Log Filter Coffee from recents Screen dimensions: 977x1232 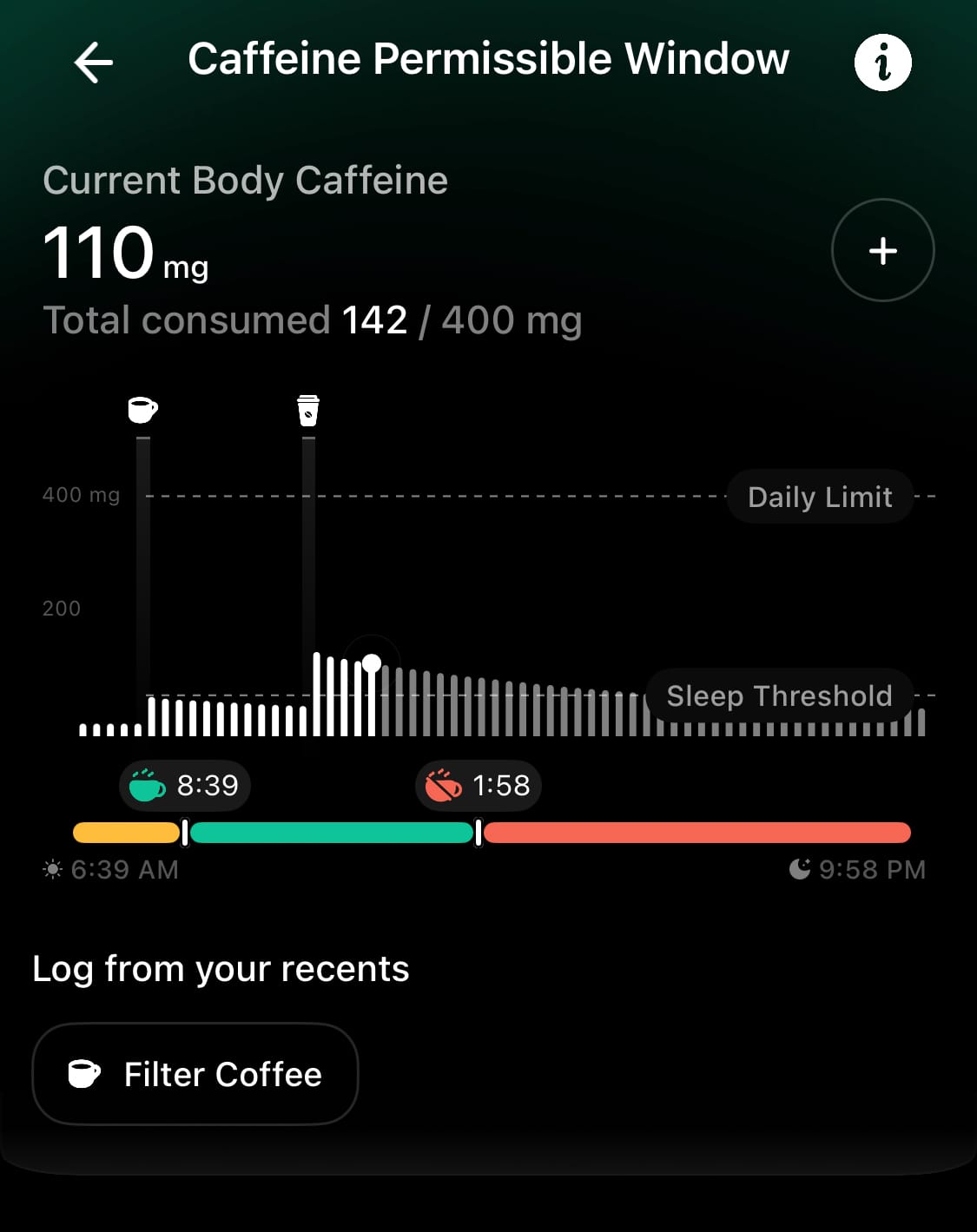point(195,1074)
